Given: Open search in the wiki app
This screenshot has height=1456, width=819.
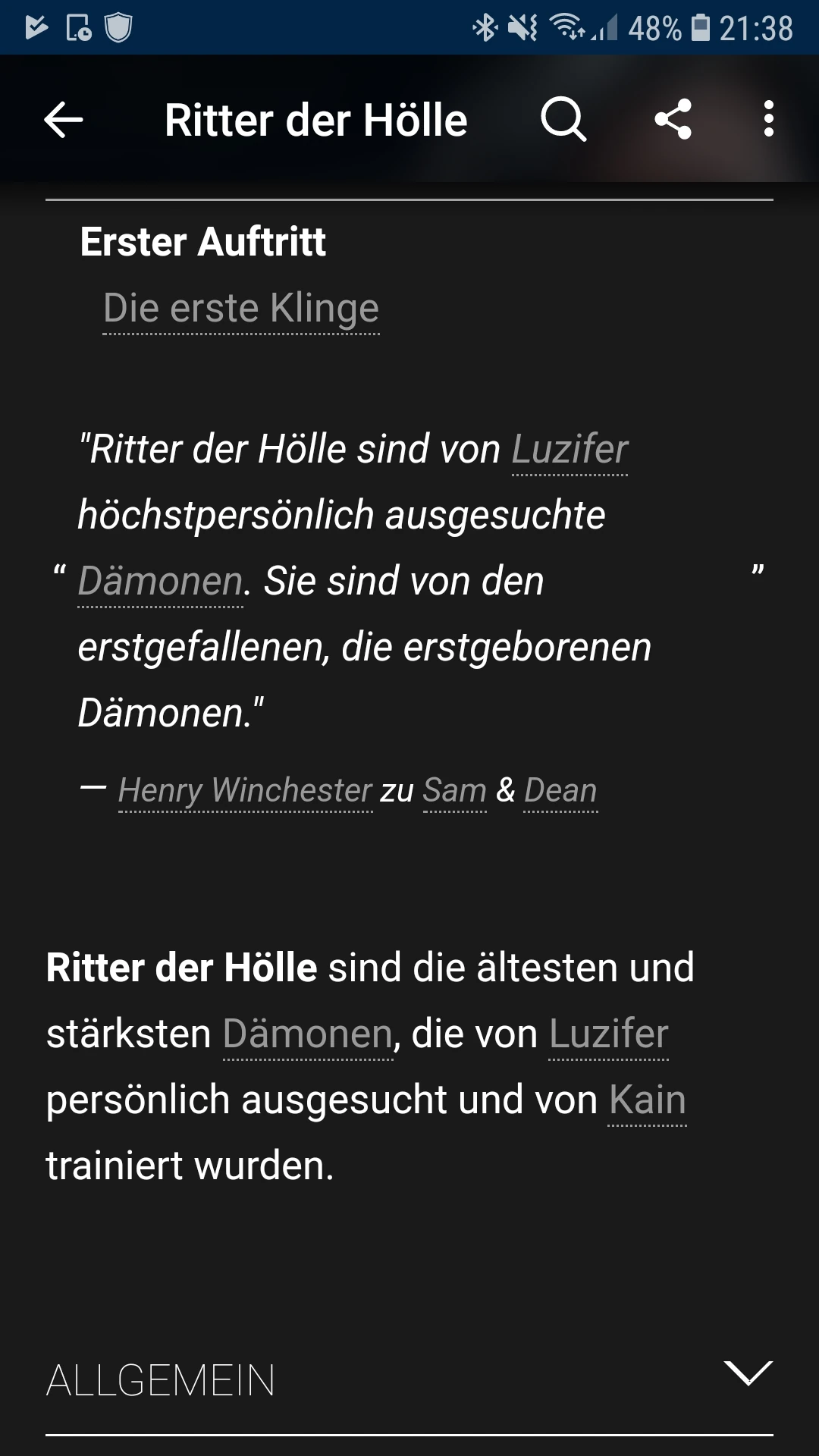Looking at the screenshot, I should point(563,120).
